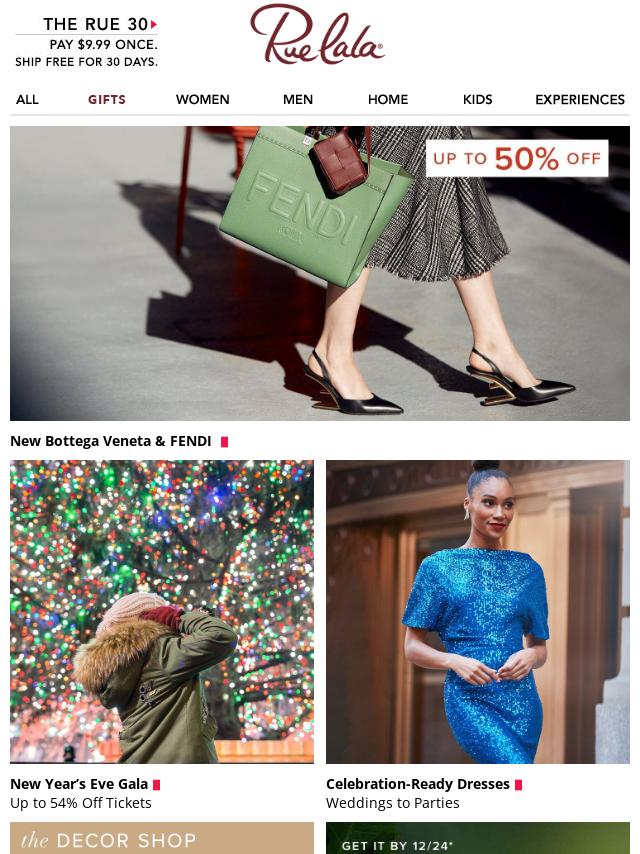
Task: Switch to the Gifts category
Action: [x=107, y=99]
